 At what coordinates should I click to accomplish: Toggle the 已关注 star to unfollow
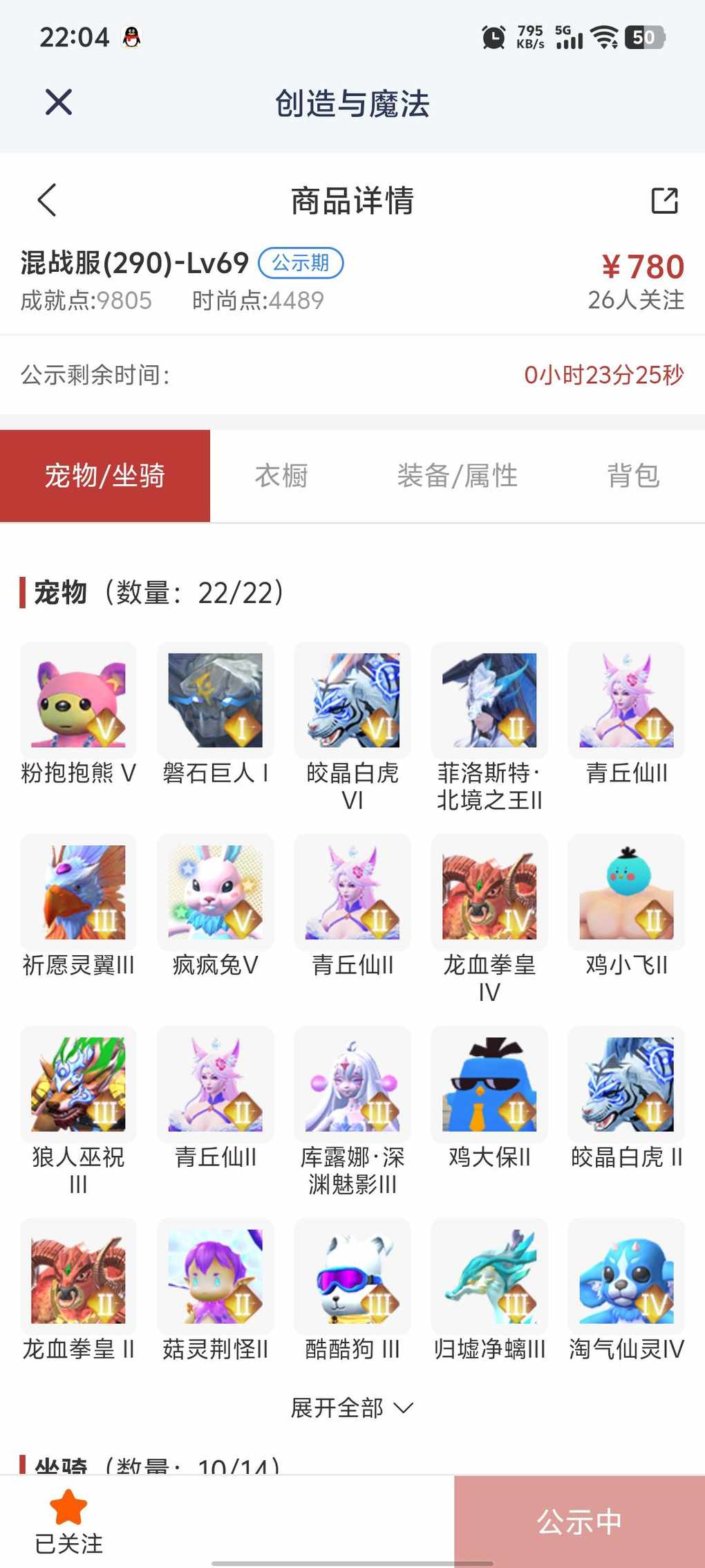coord(68,1522)
